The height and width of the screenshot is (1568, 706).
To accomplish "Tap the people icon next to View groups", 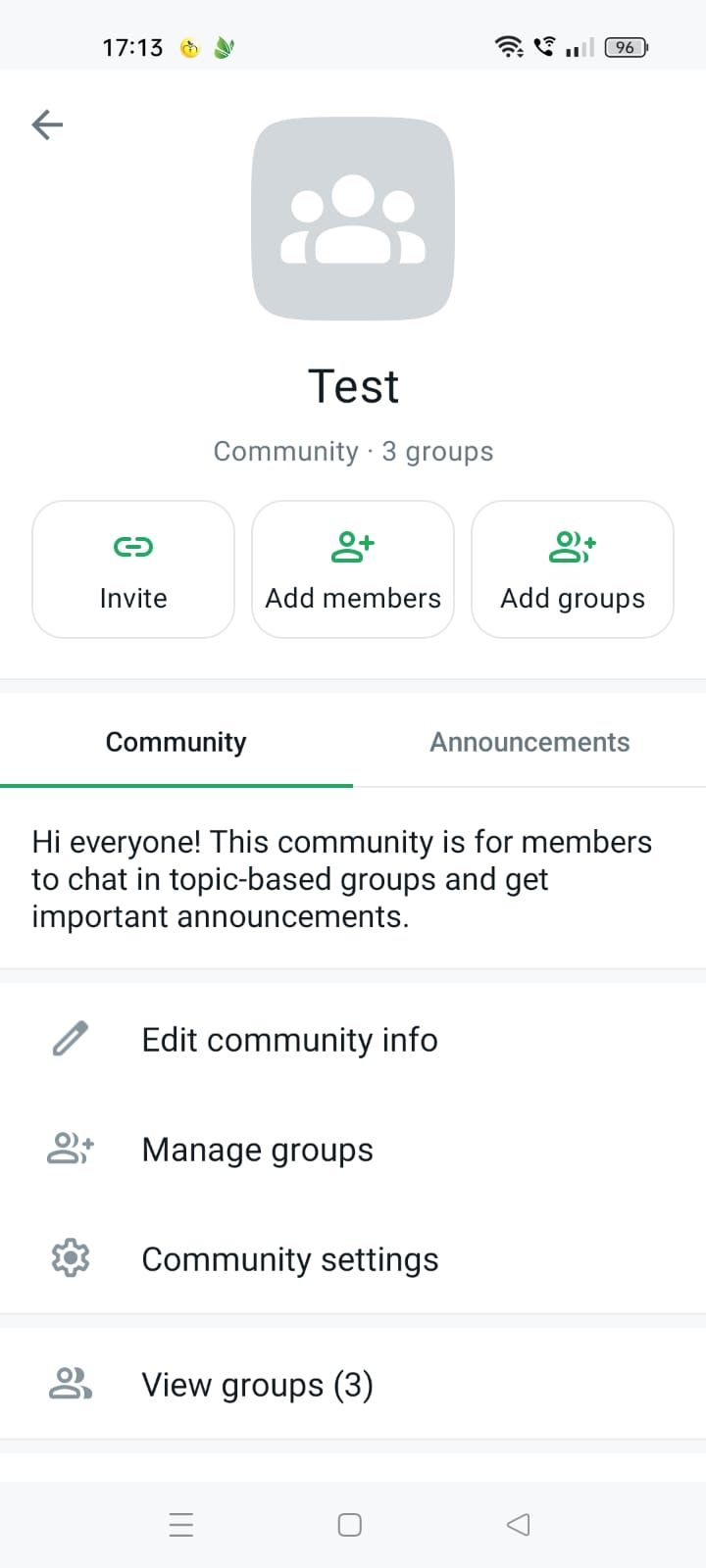I will coord(69,1384).
